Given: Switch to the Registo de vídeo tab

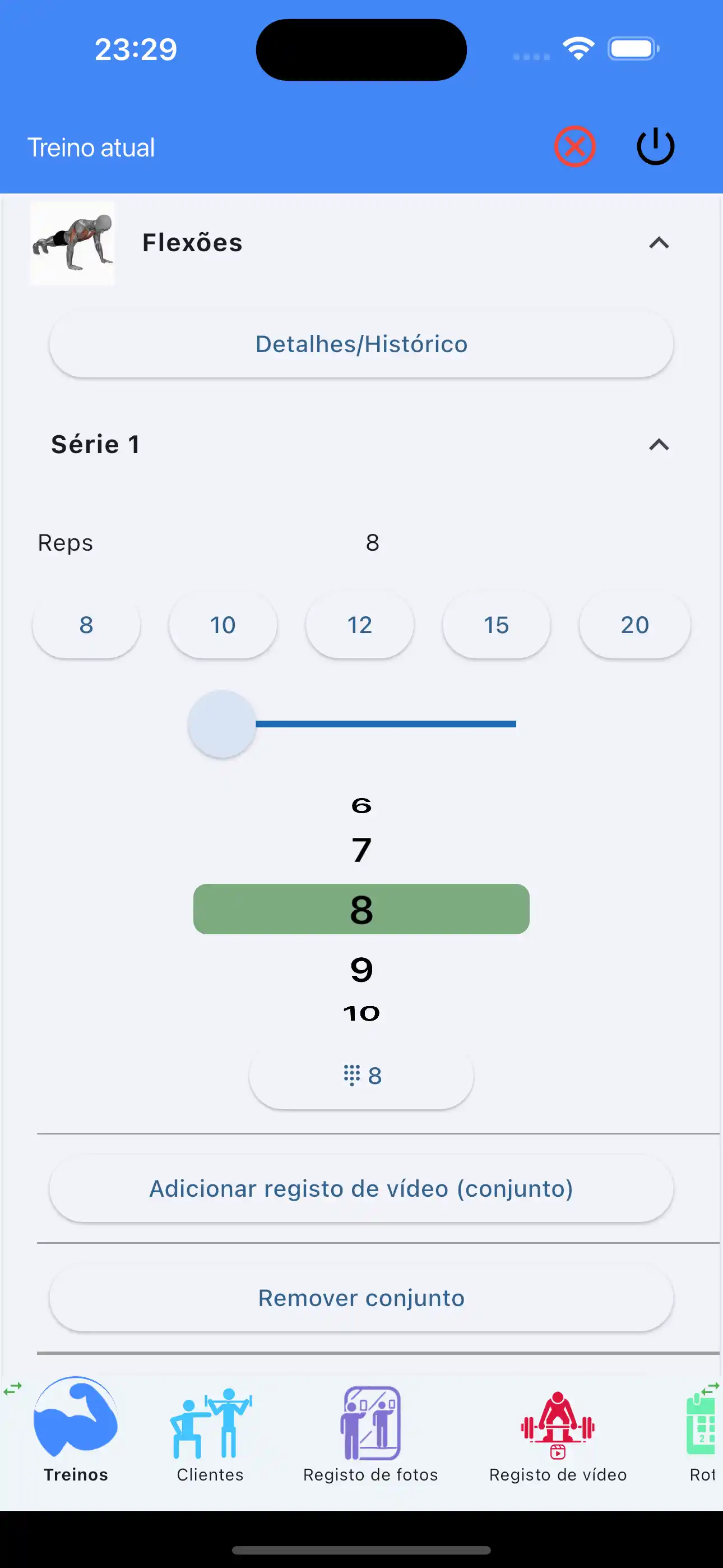Looking at the screenshot, I should click(558, 1434).
